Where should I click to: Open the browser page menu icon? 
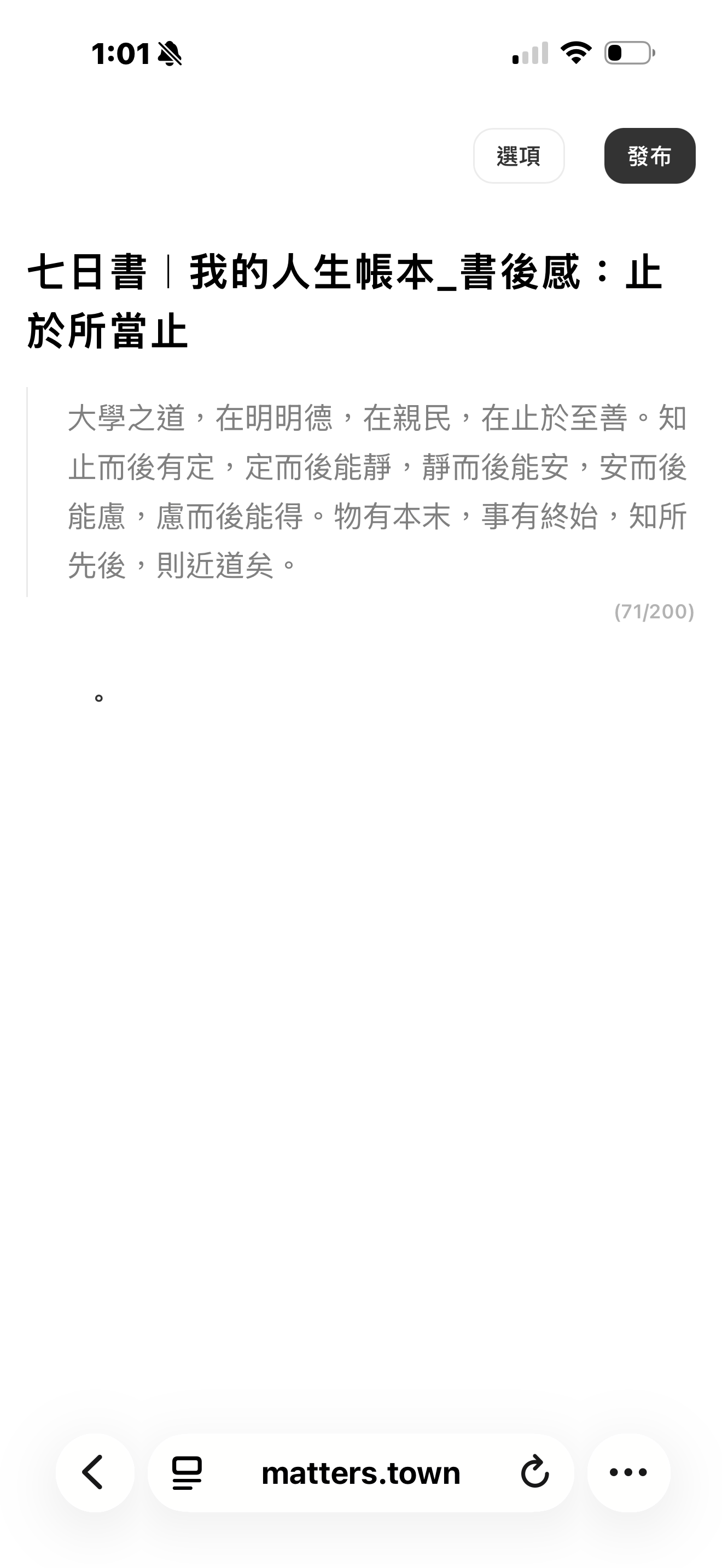pos(187,1472)
